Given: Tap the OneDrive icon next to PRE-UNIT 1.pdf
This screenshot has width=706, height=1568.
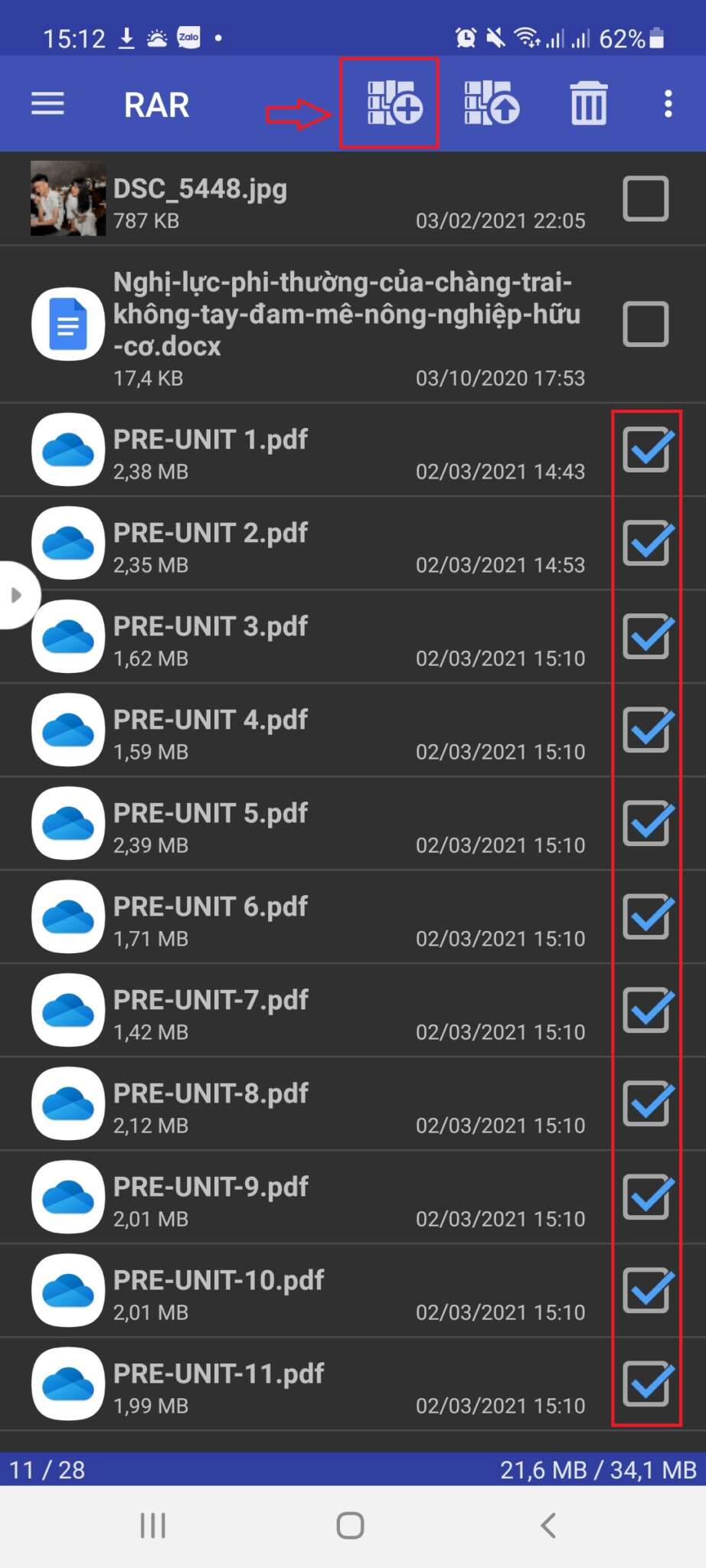Looking at the screenshot, I should pyautogui.click(x=67, y=450).
